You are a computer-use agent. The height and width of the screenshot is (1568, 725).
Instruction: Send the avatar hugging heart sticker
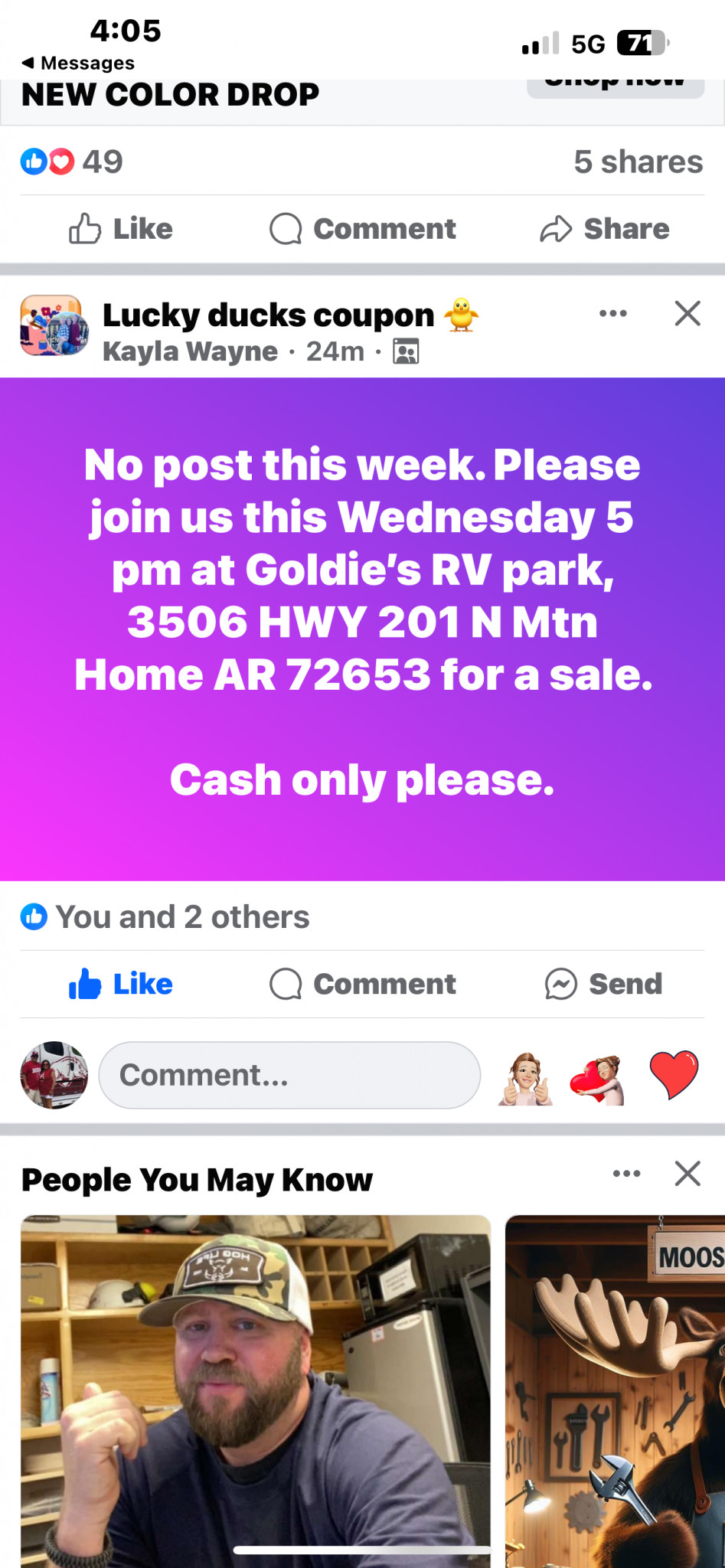[x=598, y=1078]
